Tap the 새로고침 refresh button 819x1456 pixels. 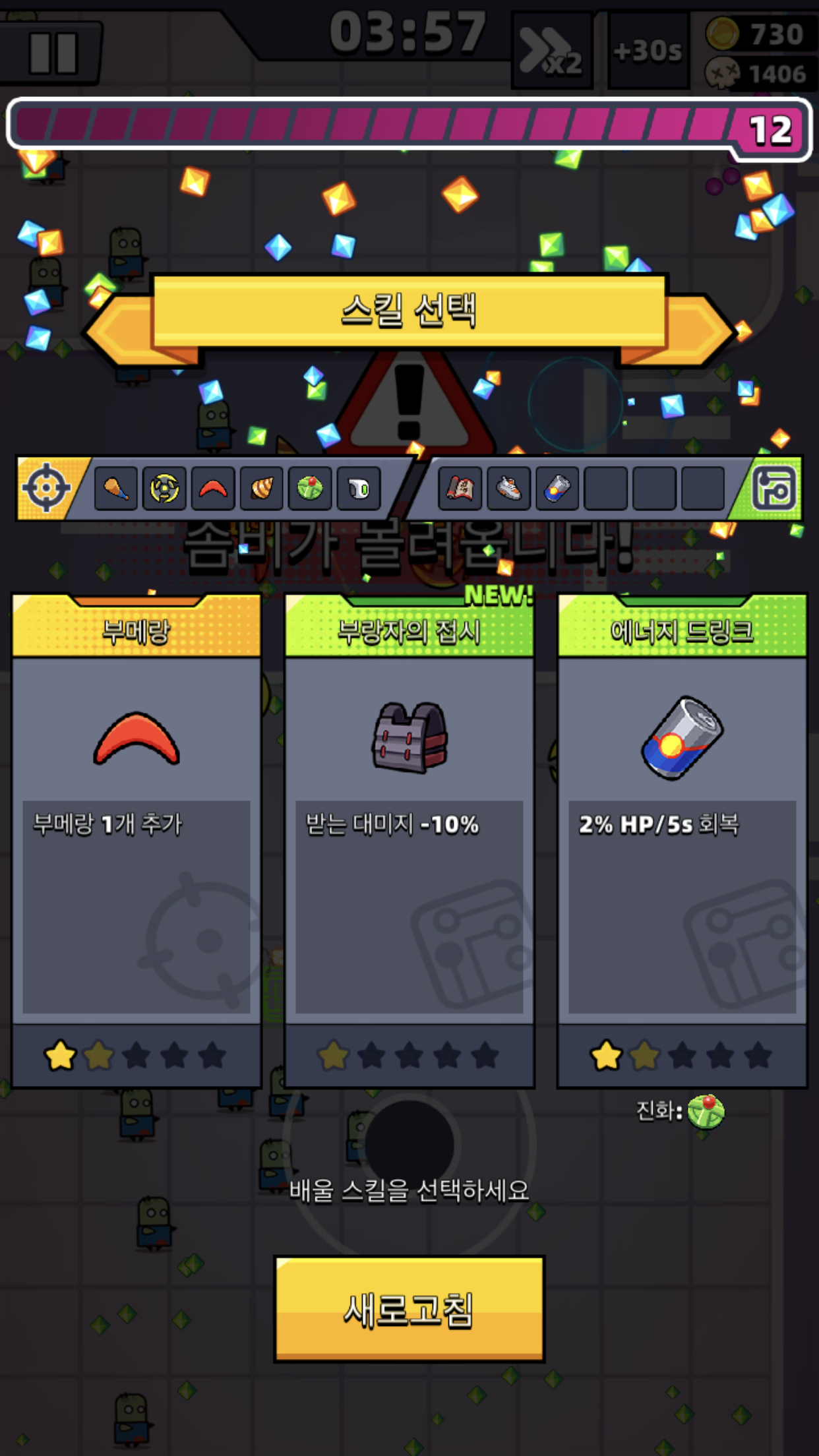[x=409, y=1308]
